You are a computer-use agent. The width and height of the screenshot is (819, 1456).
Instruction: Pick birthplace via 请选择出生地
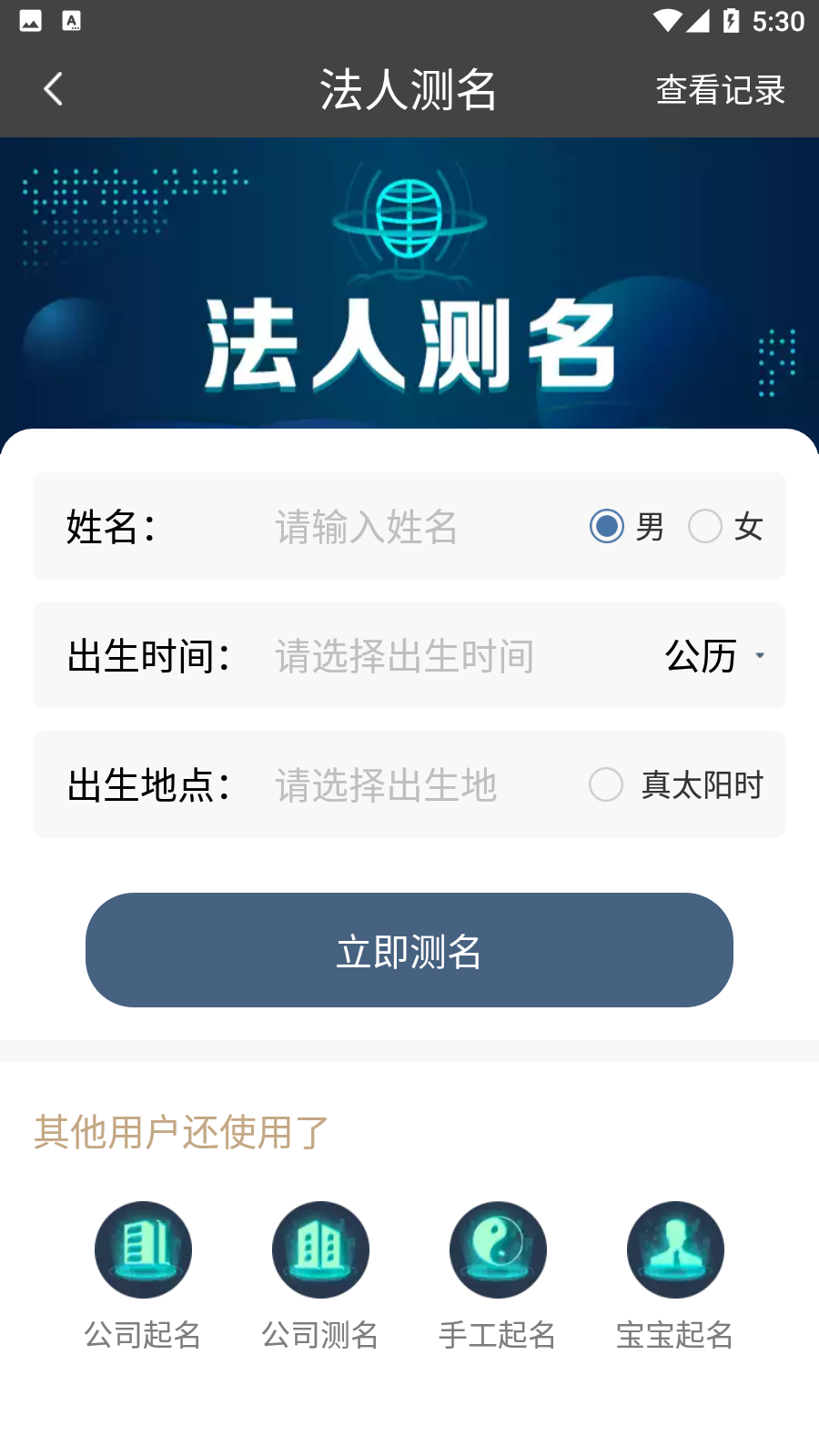click(x=386, y=785)
